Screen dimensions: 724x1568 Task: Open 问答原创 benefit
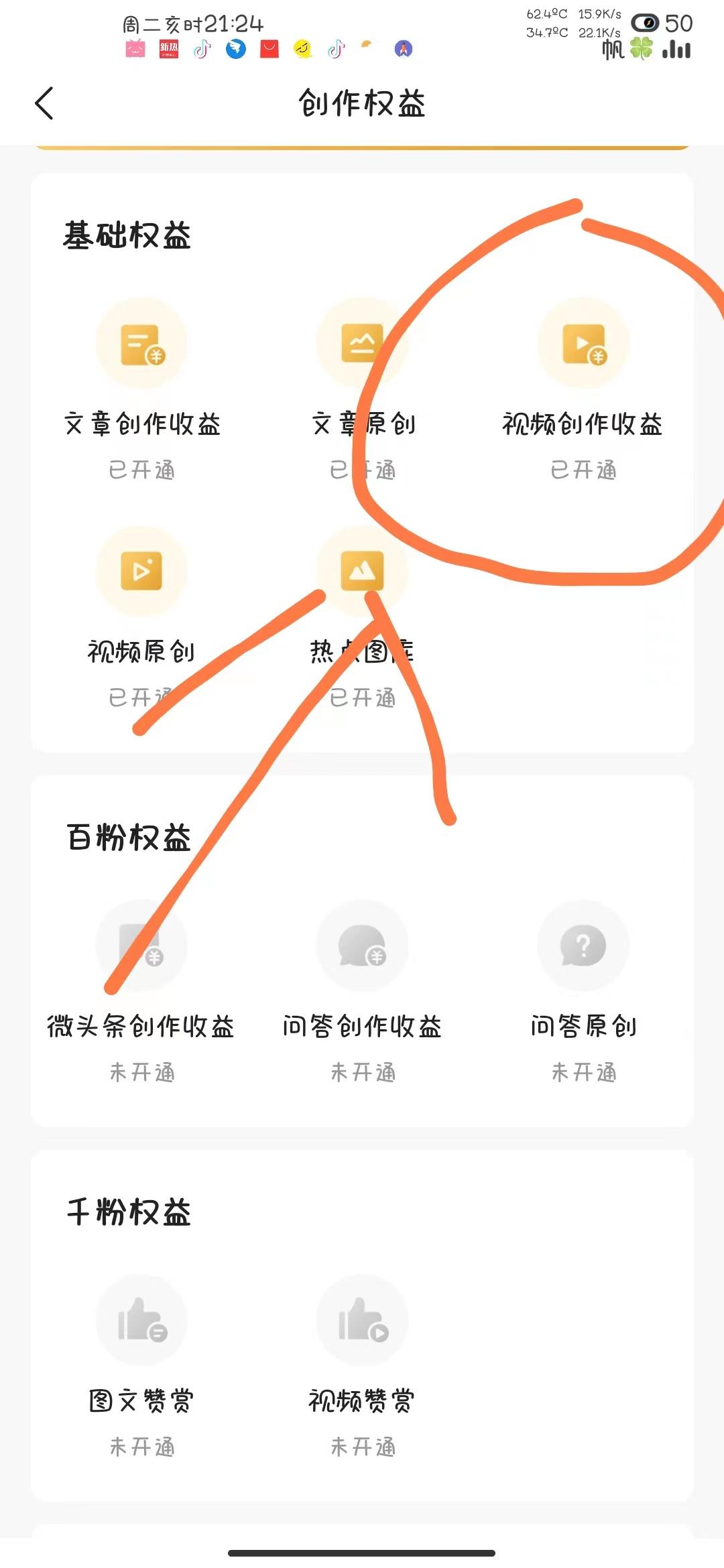coord(583,945)
